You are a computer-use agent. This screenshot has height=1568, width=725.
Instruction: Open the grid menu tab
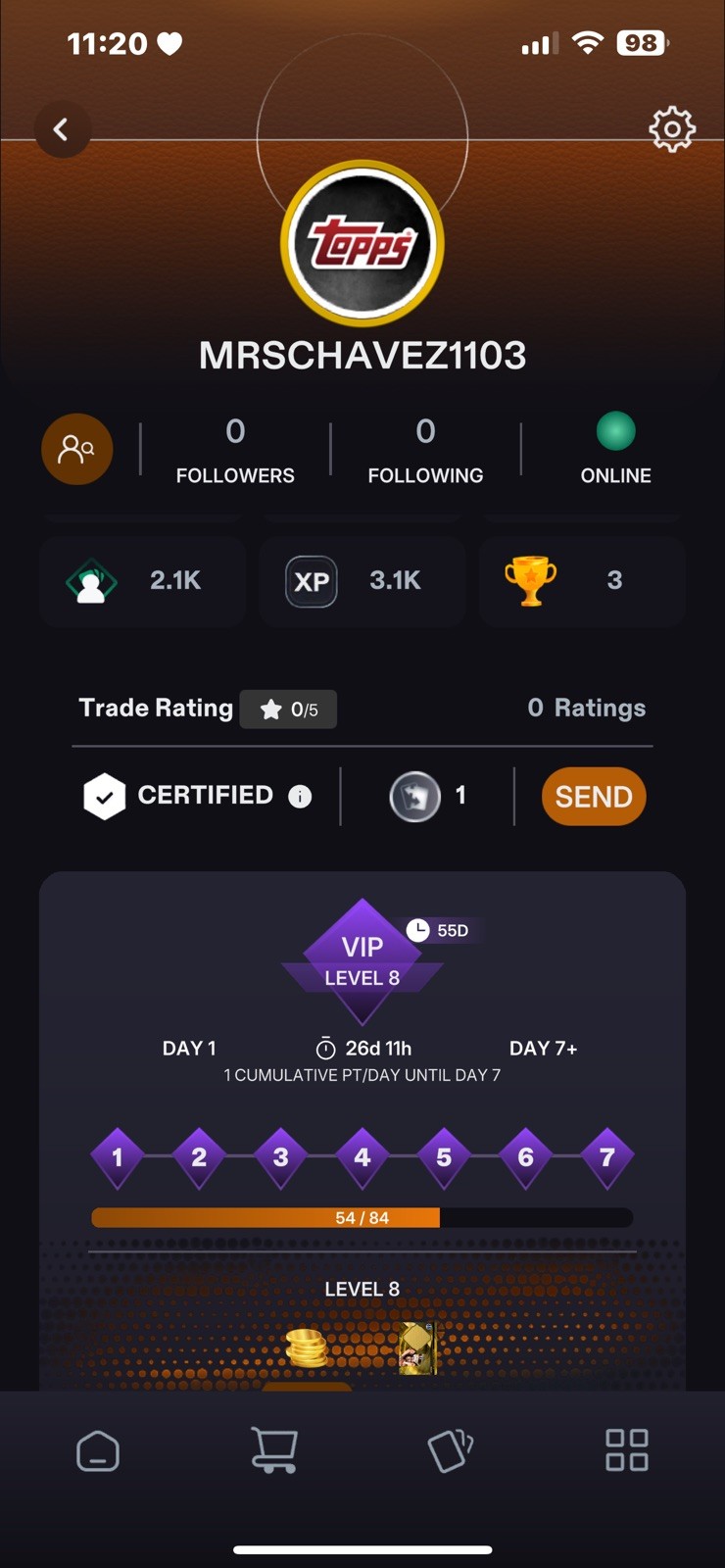[x=627, y=1450]
